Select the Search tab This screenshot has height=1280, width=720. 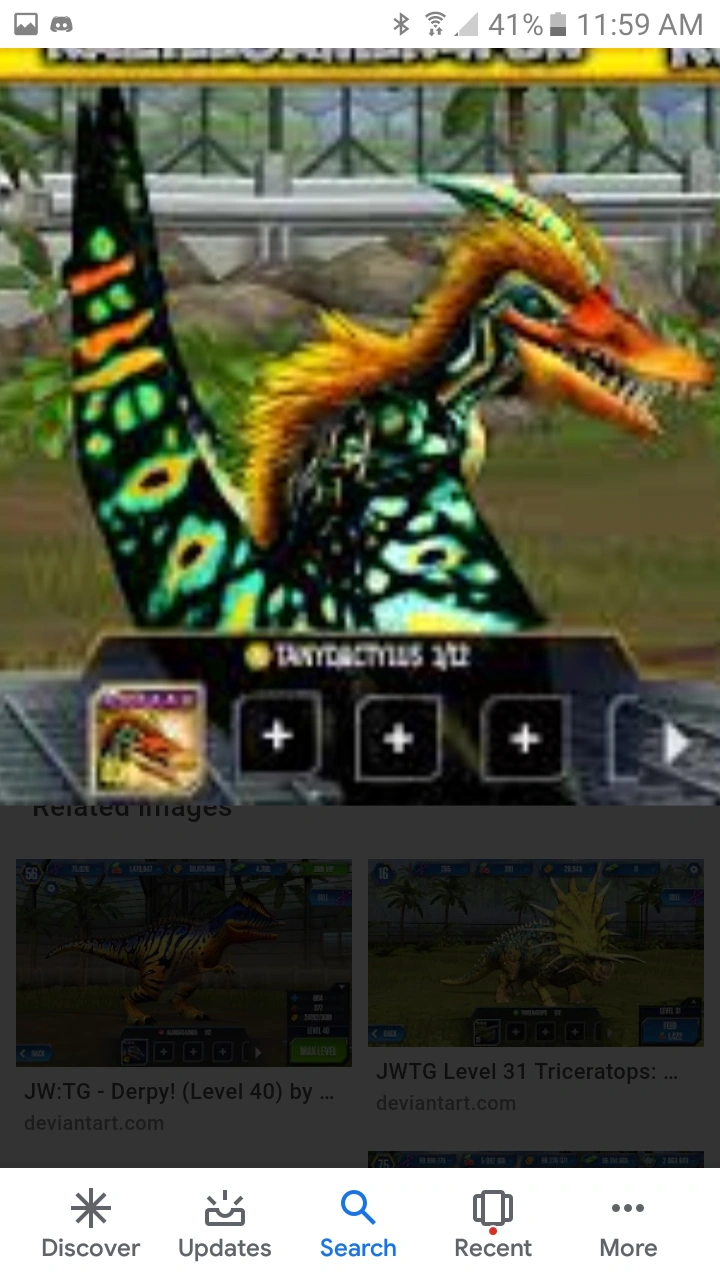click(x=358, y=1225)
